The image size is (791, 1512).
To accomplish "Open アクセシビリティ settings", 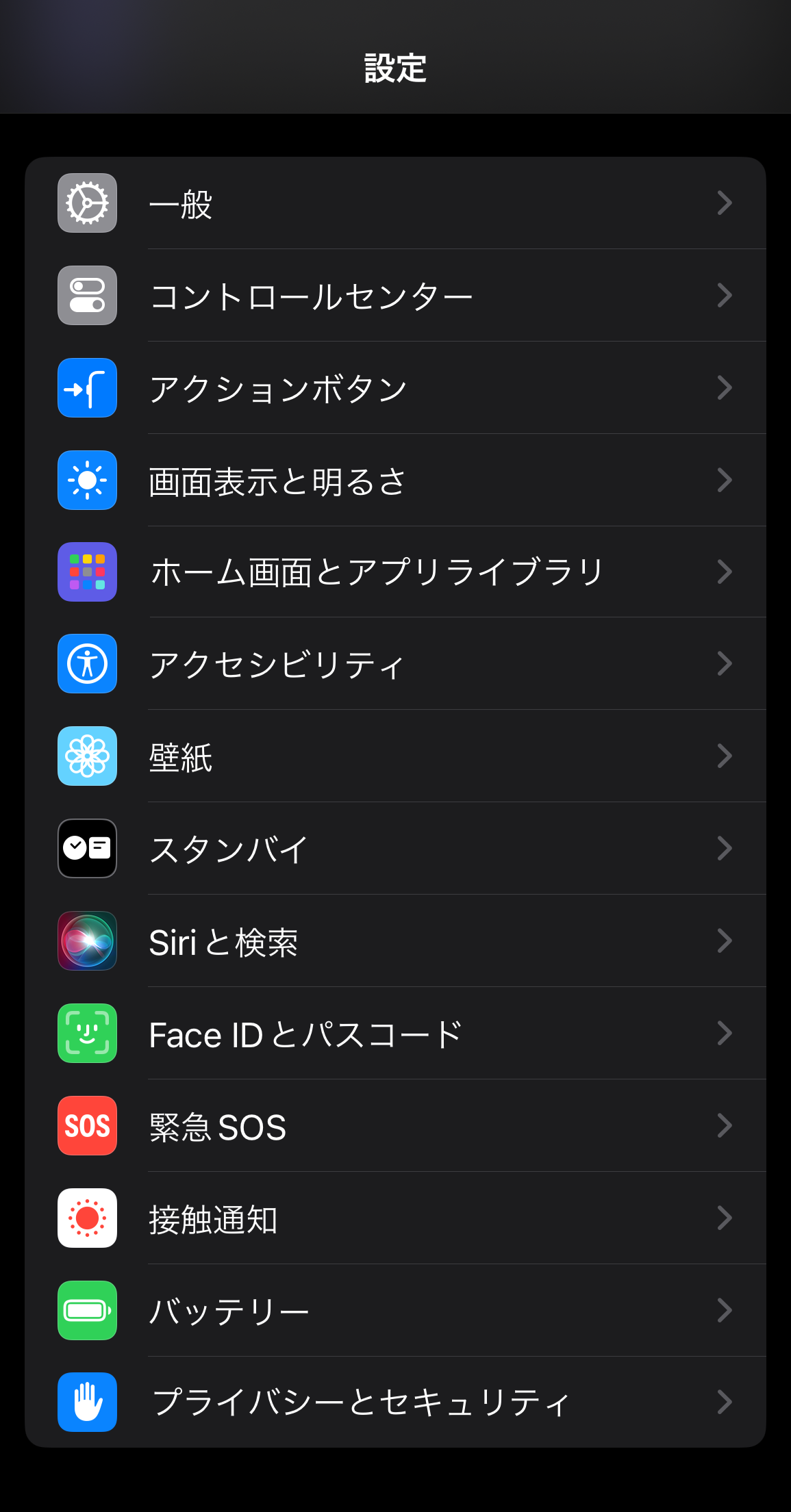I will [395, 664].
